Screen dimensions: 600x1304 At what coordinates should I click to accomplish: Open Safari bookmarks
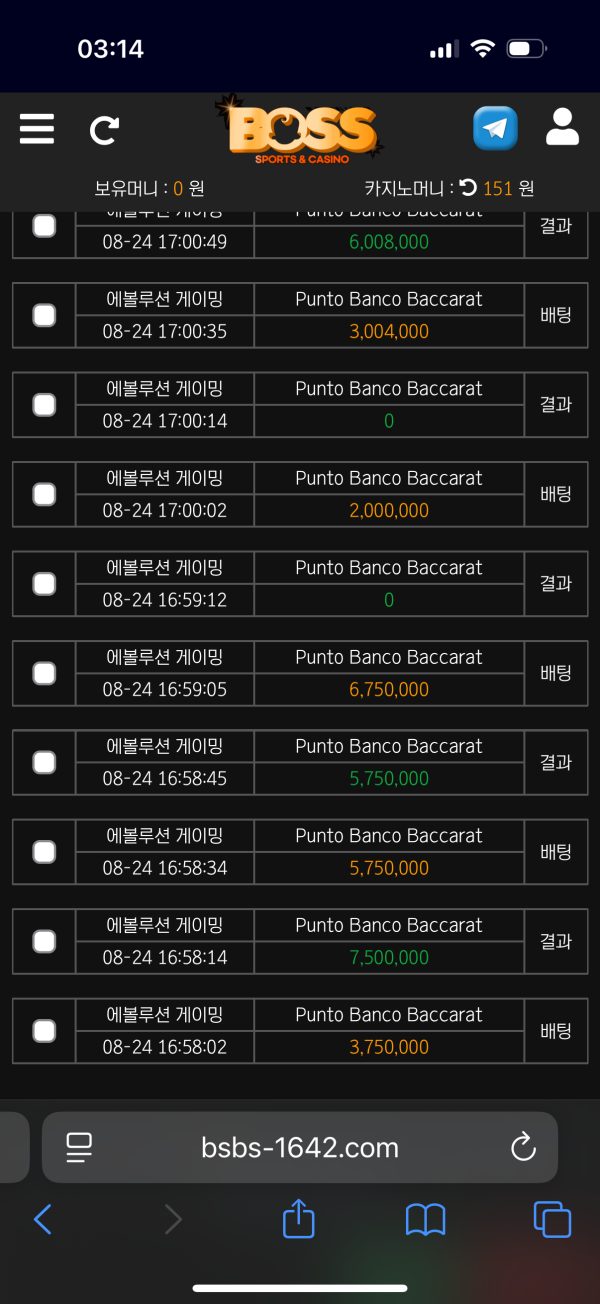[425, 1219]
